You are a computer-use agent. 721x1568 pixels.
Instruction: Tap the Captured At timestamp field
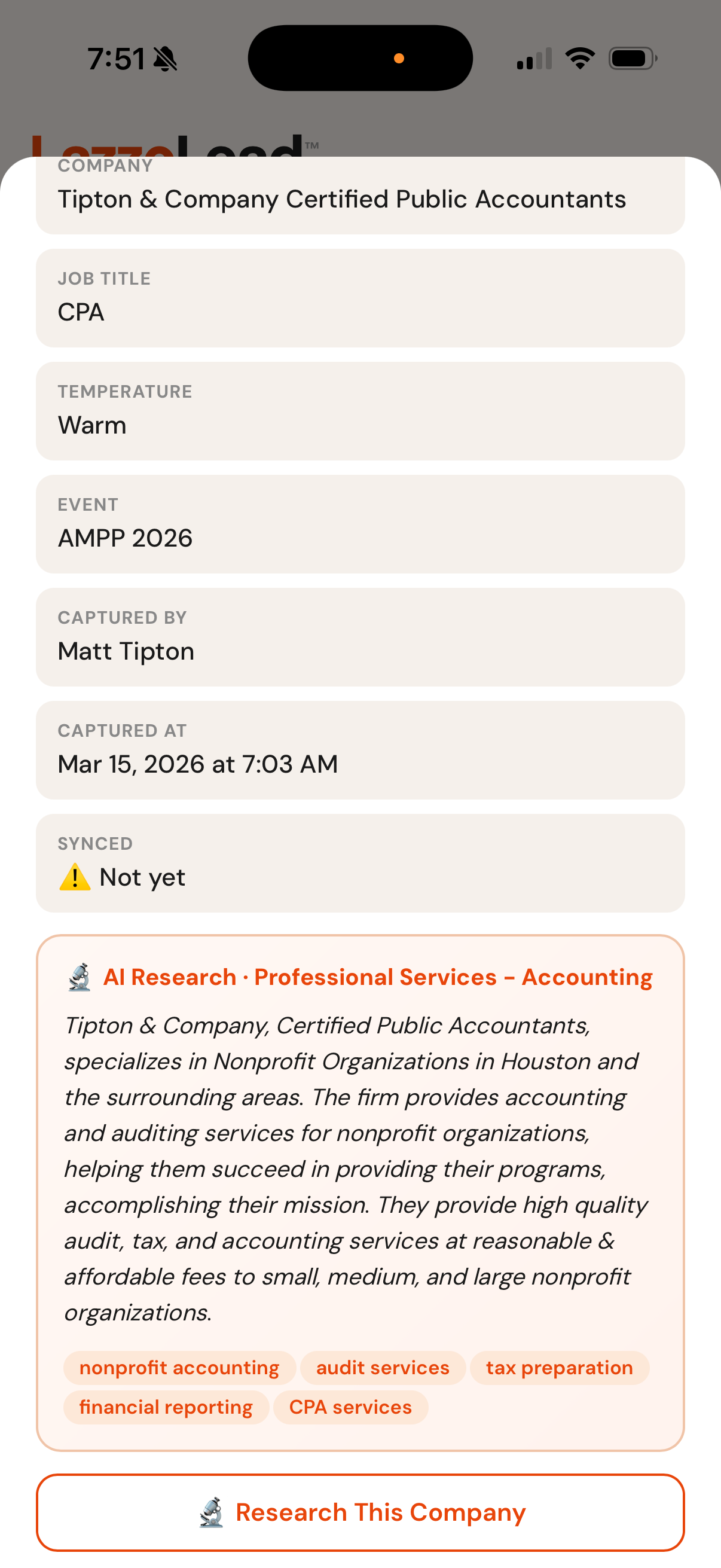click(361, 750)
